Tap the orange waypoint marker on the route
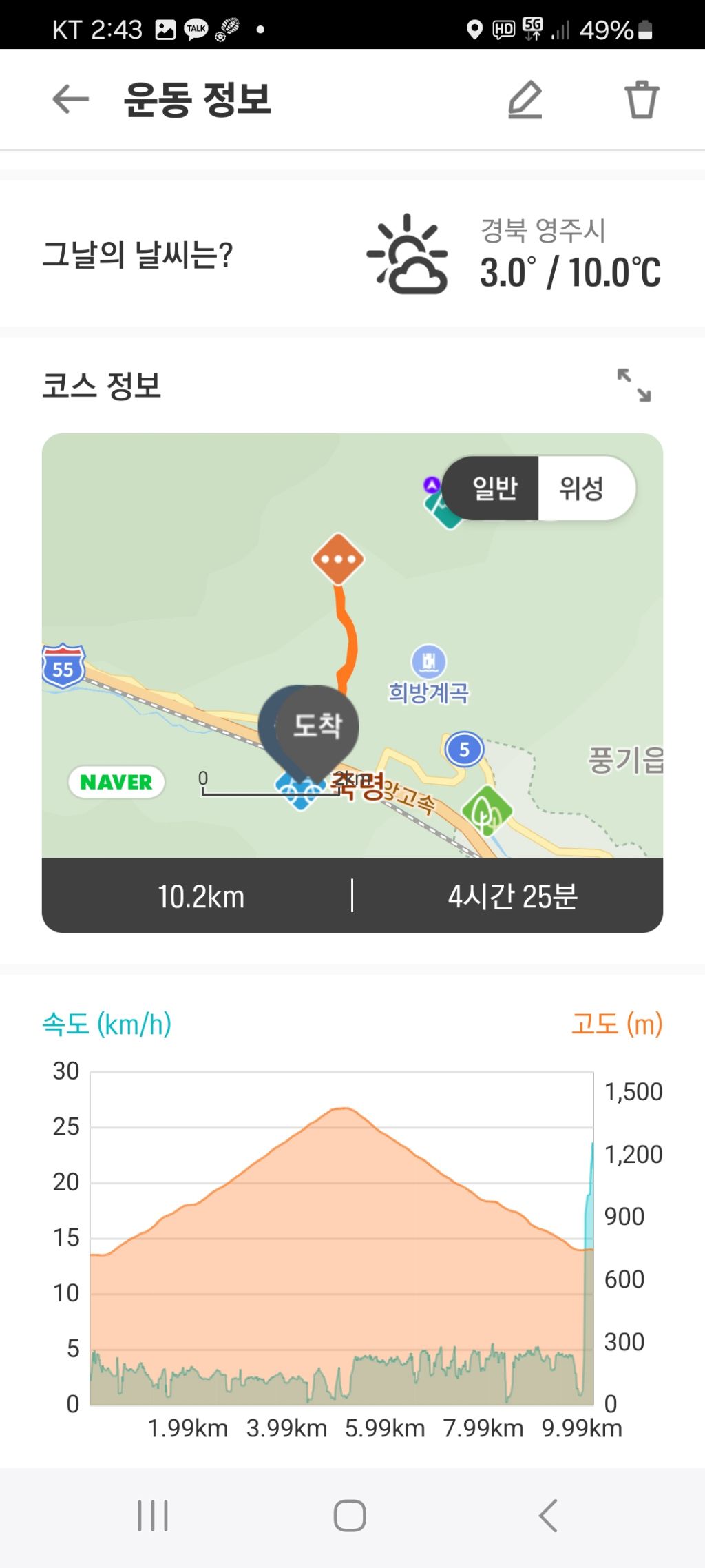The width and height of the screenshot is (705, 1568). (x=338, y=559)
